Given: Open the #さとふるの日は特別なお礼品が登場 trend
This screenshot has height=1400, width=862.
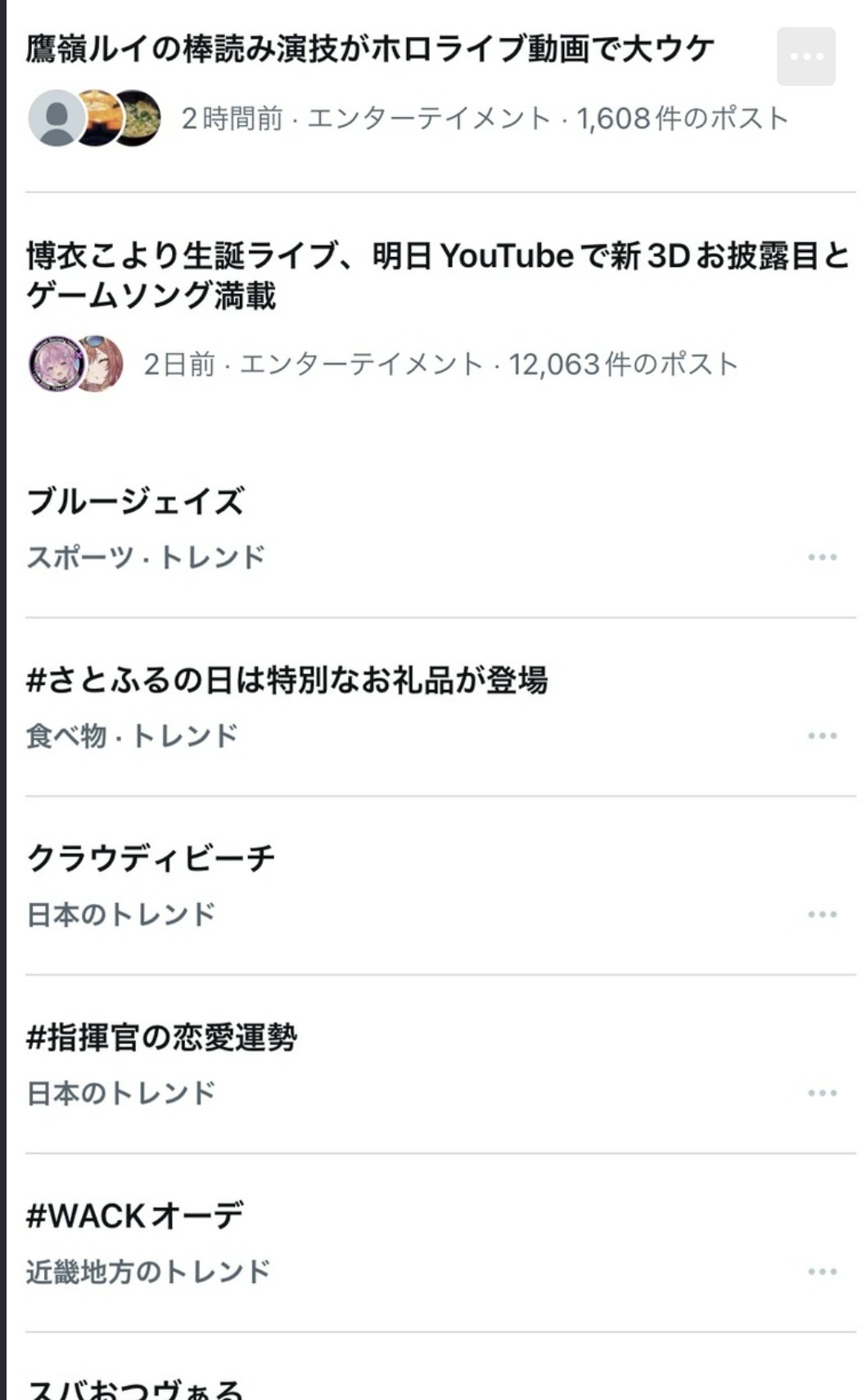Looking at the screenshot, I should [x=287, y=680].
